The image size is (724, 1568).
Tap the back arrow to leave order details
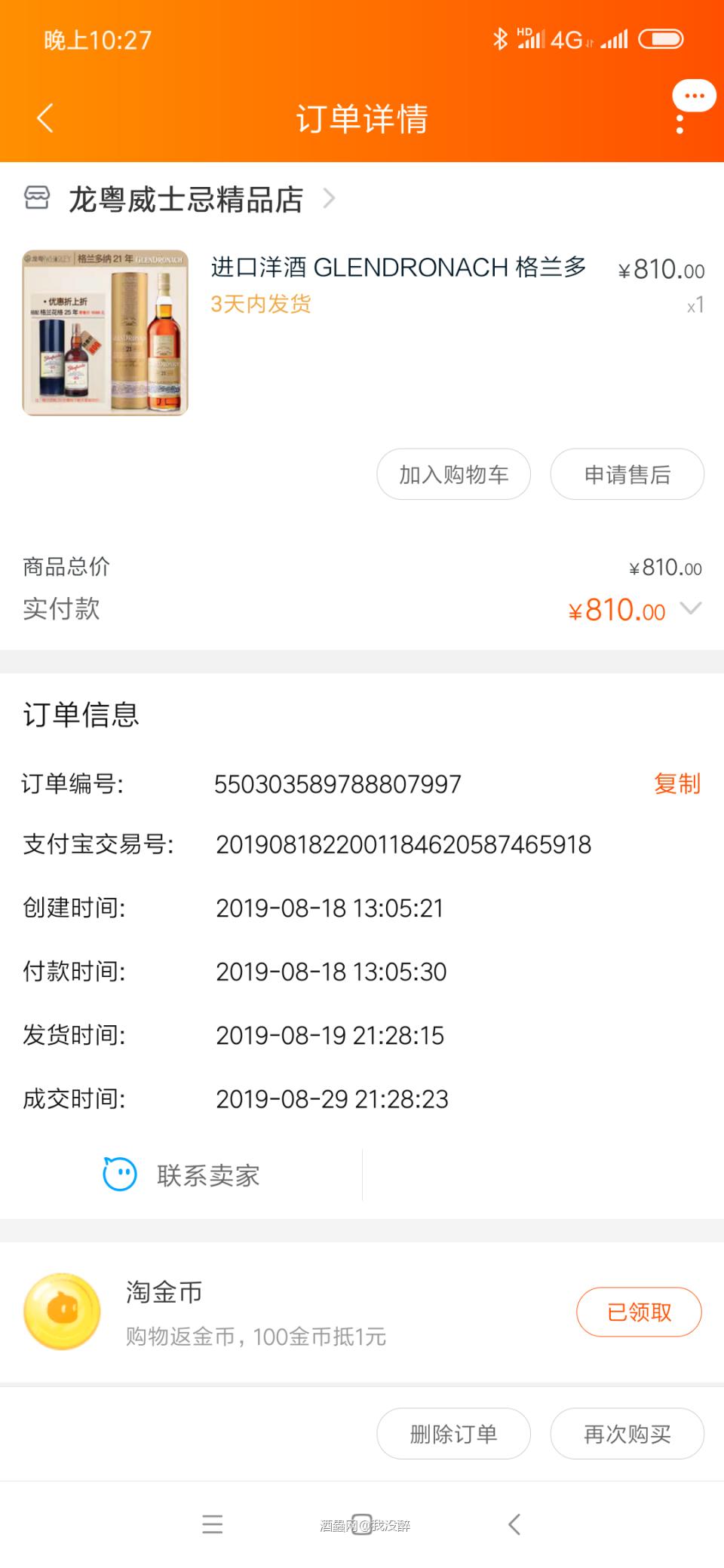pos(45,118)
